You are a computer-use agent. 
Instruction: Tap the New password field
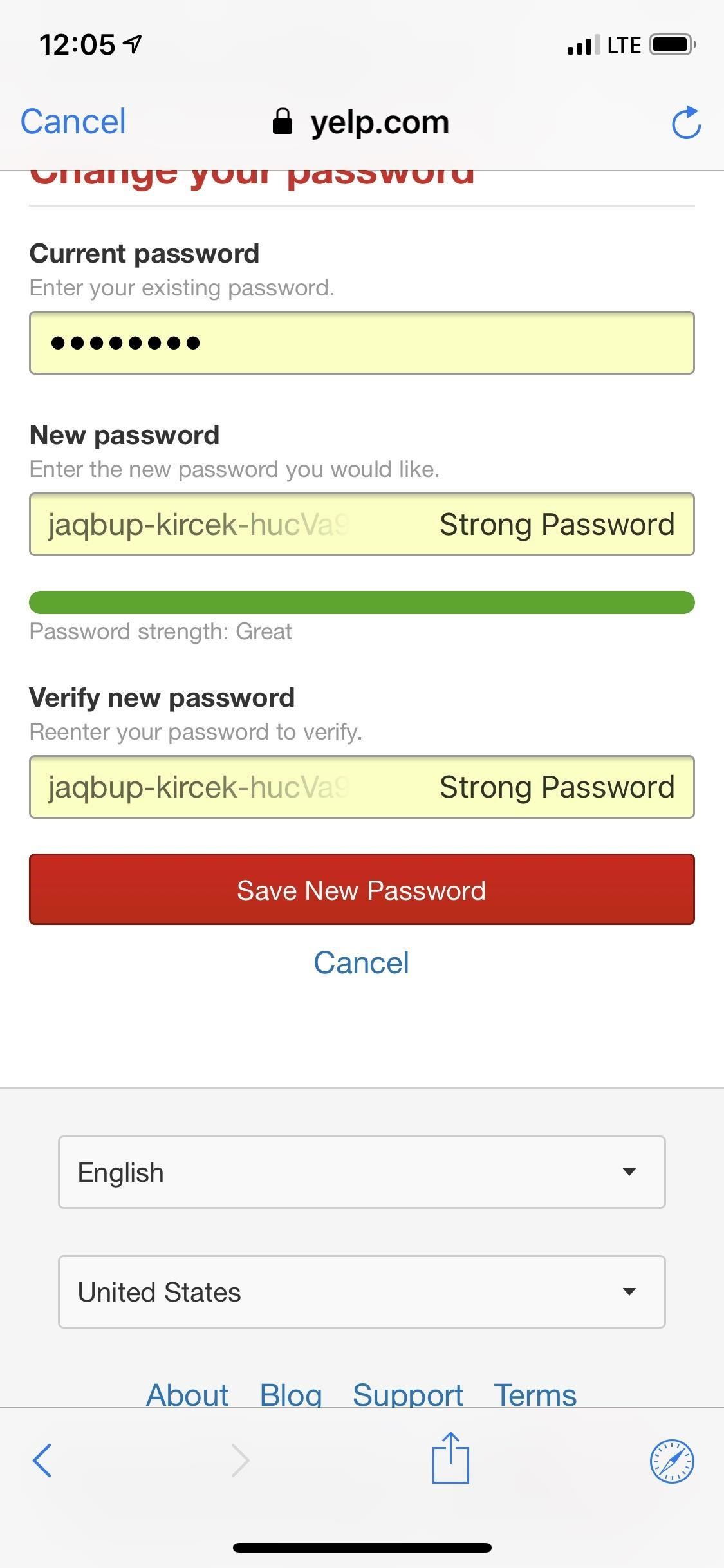(x=362, y=525)
